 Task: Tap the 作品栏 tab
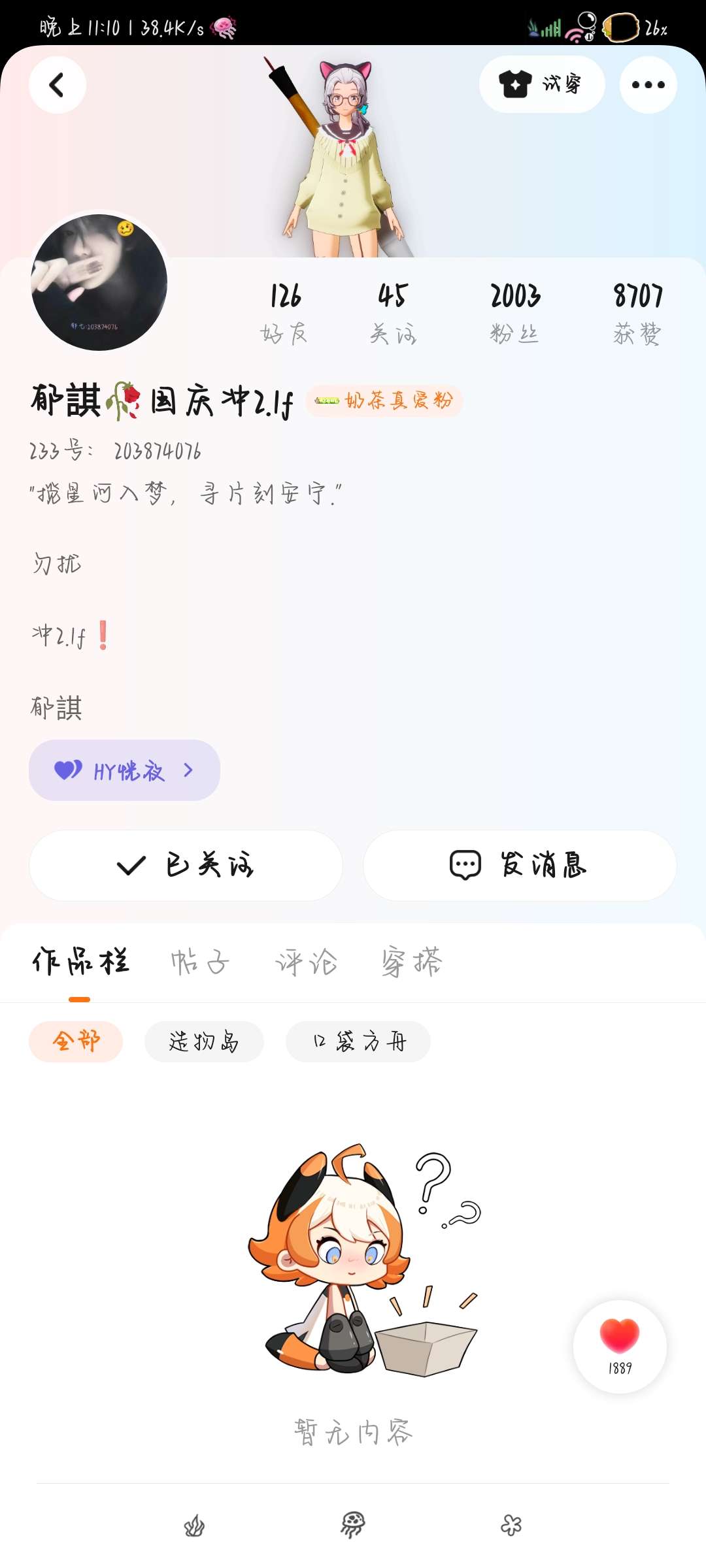pyautogui.click(x=81, y=962)
